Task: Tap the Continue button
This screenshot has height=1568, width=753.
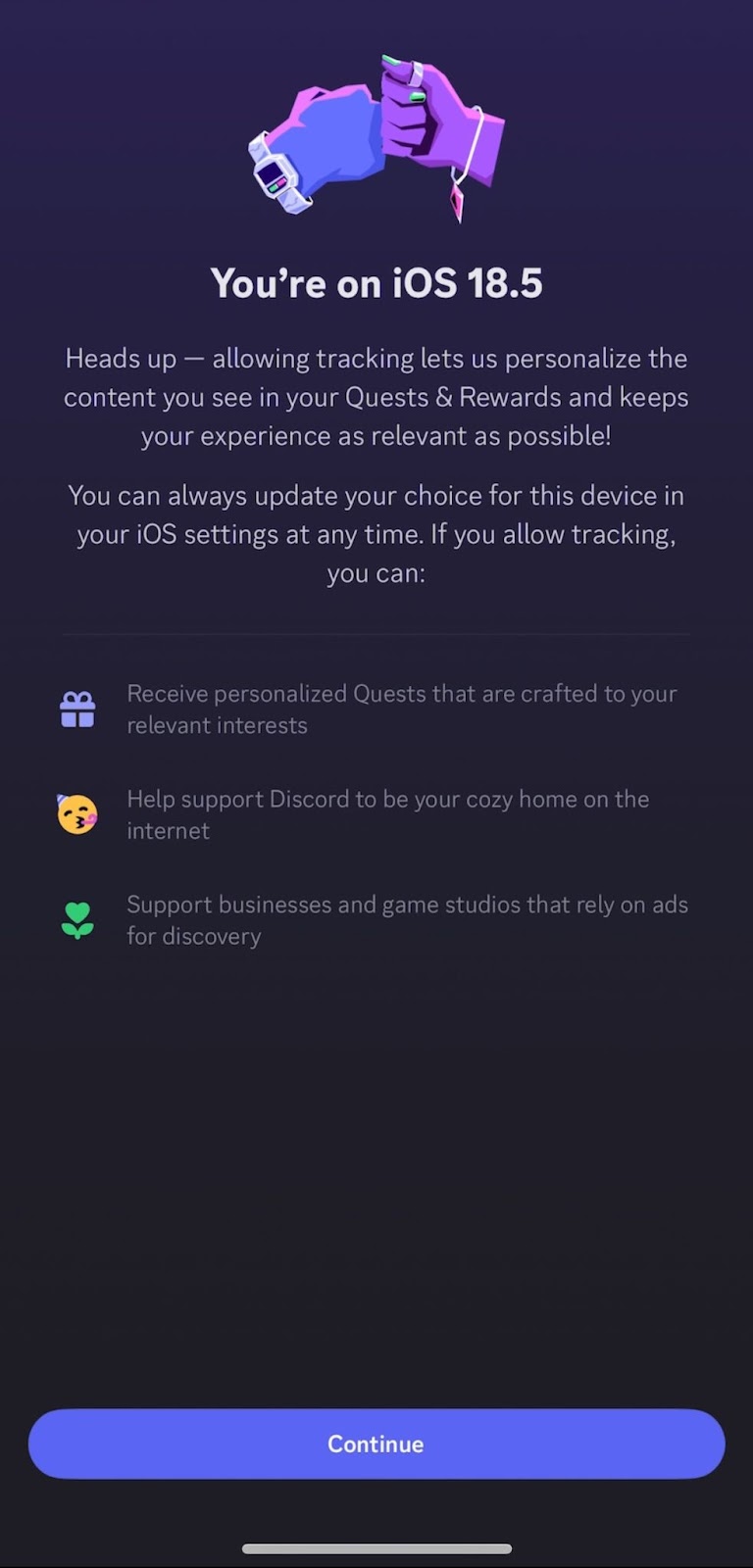Action: (376, 1444)
